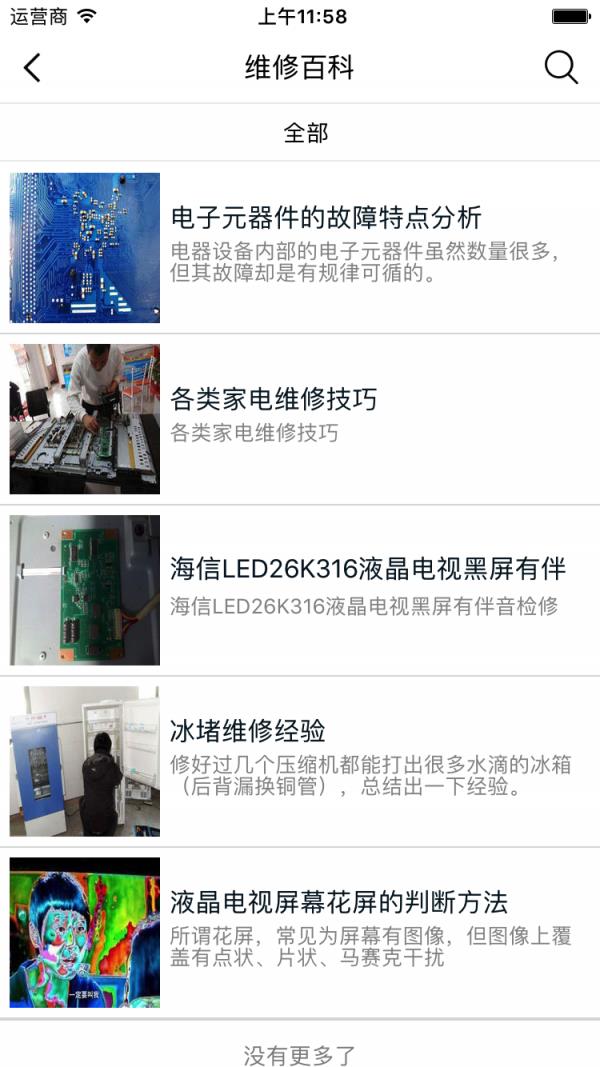
Task: Go back from 维修百科 page
Action: point(32,68)
